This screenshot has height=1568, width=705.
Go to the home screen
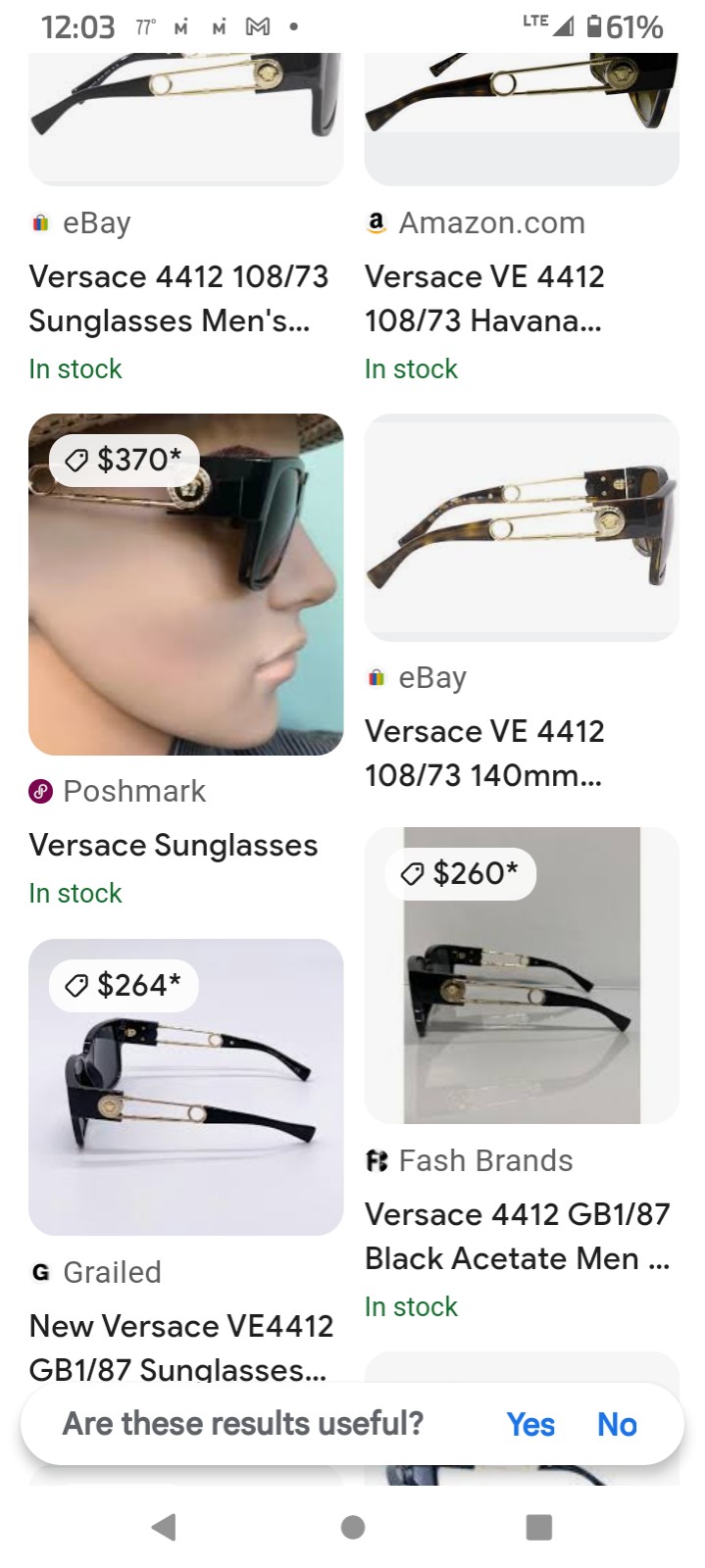(x=353, y=1526)
